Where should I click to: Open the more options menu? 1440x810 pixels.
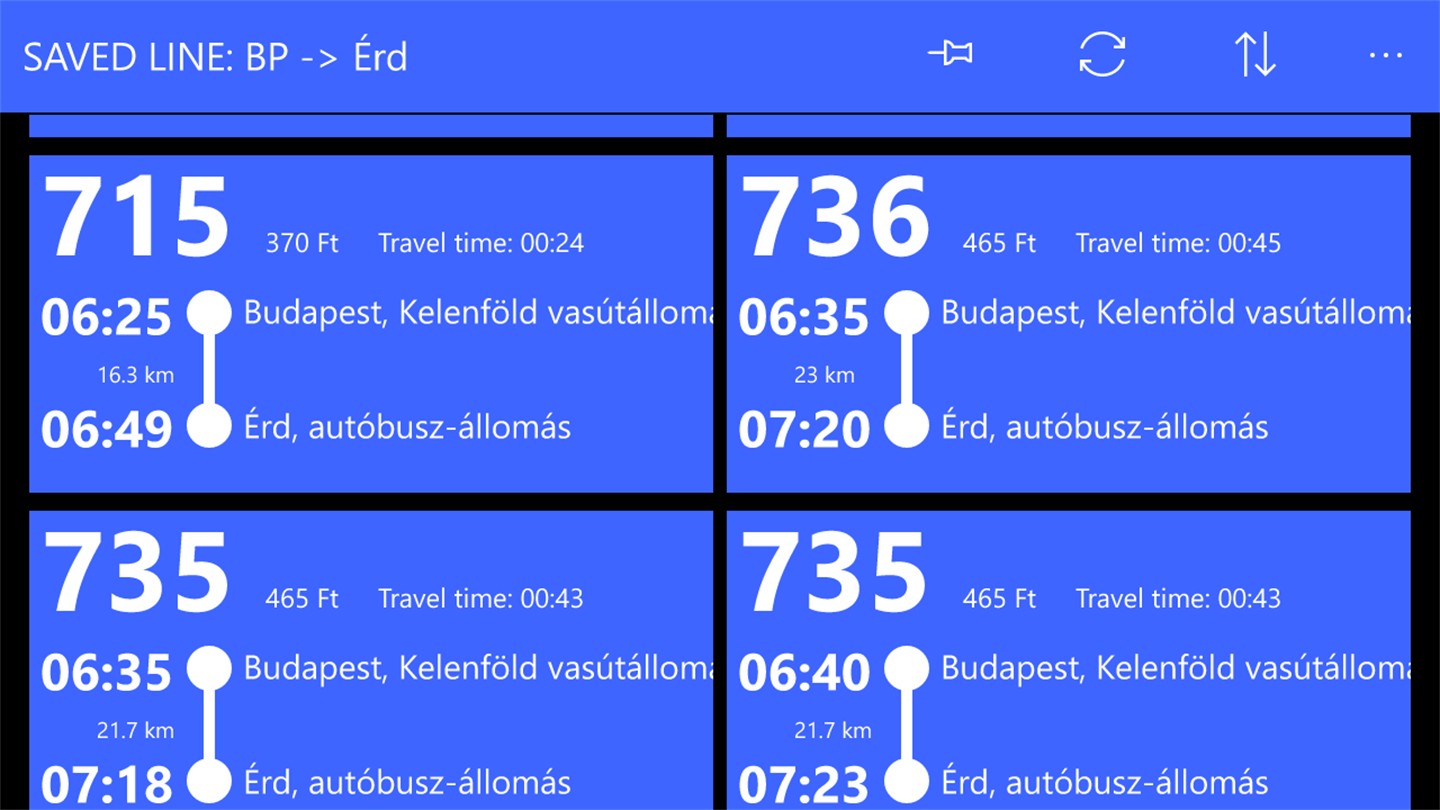tap(1385, 56)
